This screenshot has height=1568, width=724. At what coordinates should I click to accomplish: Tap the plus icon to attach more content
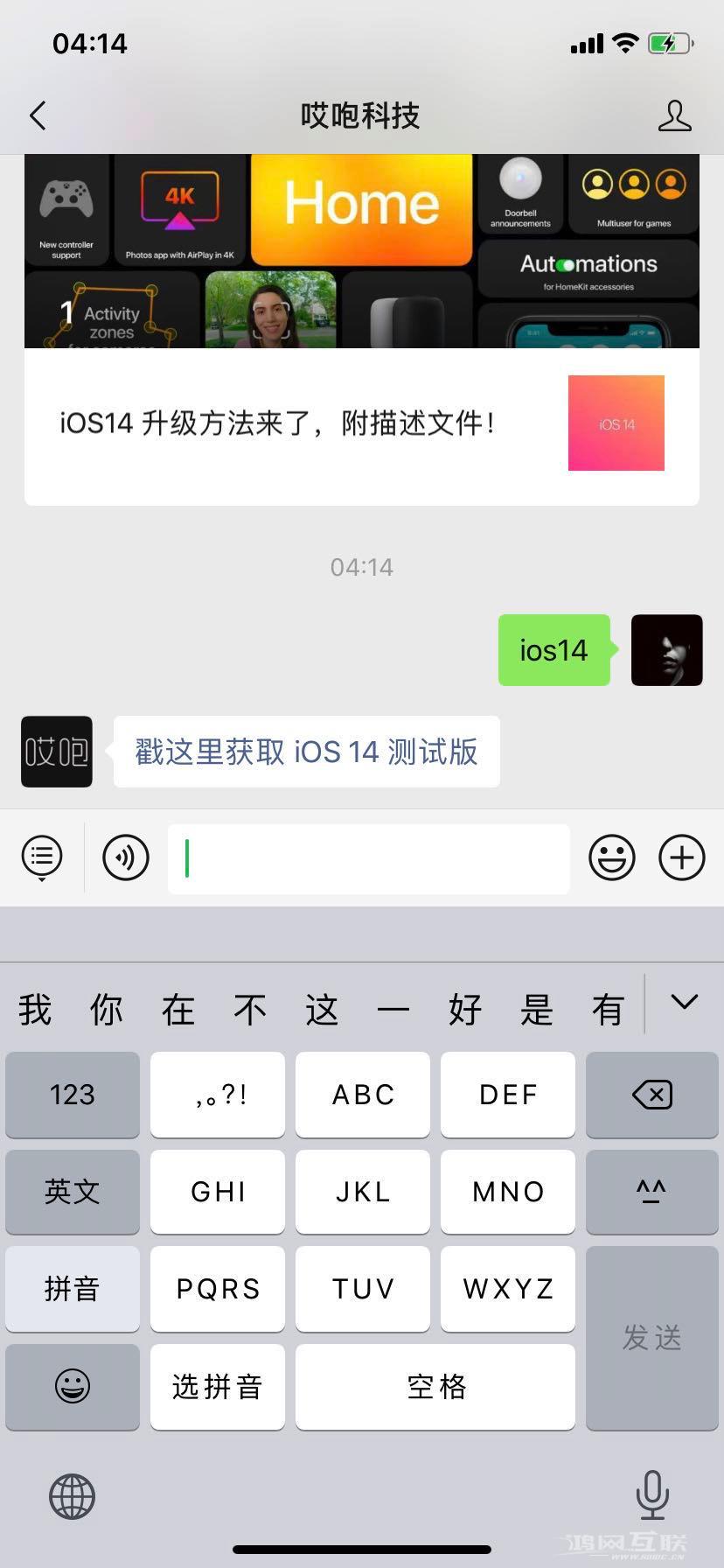(681, 857)
